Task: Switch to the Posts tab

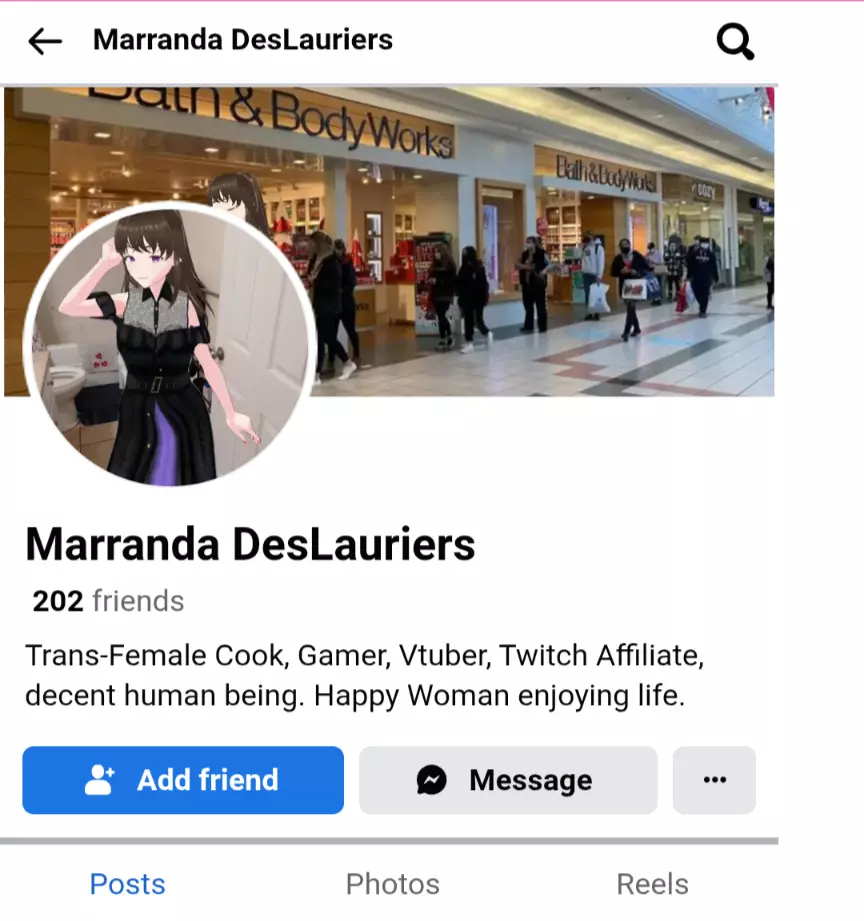Action: coord(127,884)
